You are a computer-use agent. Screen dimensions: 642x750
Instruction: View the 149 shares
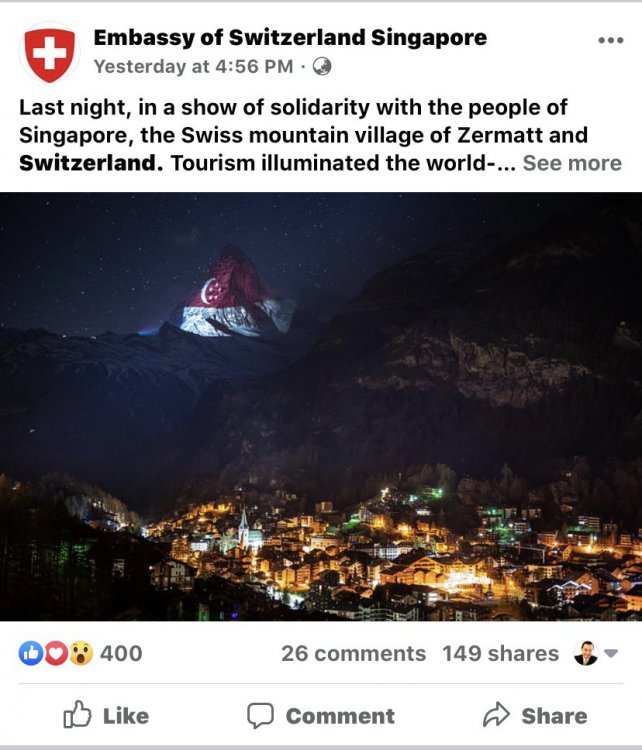point(500,653)
